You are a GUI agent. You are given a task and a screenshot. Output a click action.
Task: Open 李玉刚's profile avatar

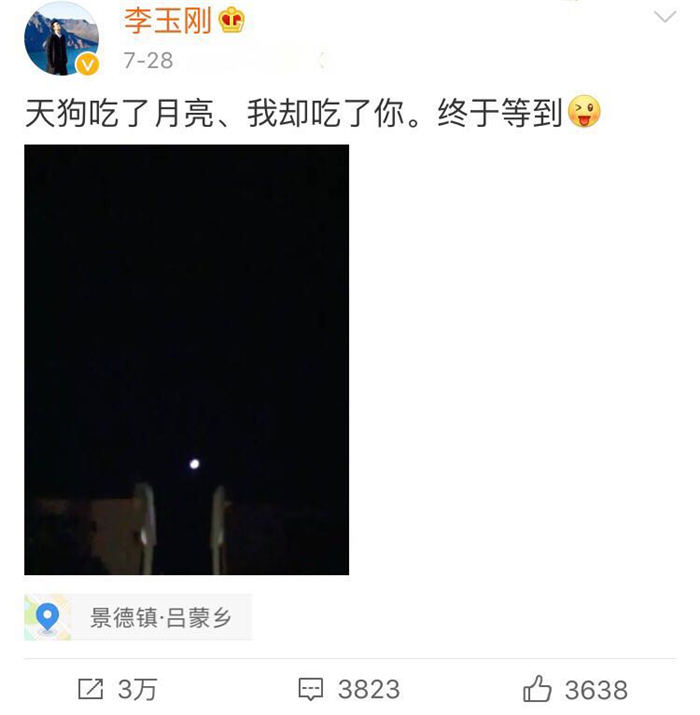[61, 40]
